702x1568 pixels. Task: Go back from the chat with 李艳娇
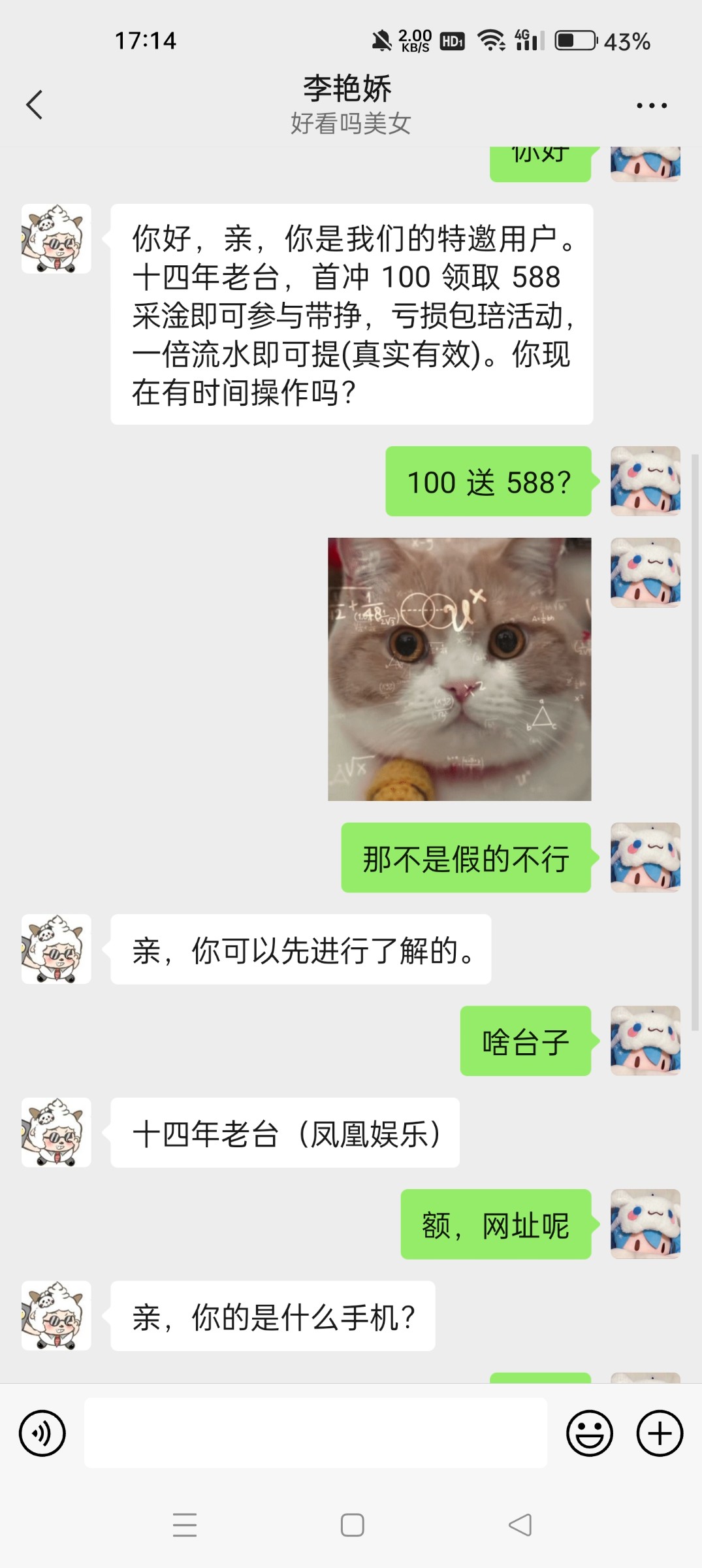click(x=34, y=105)
